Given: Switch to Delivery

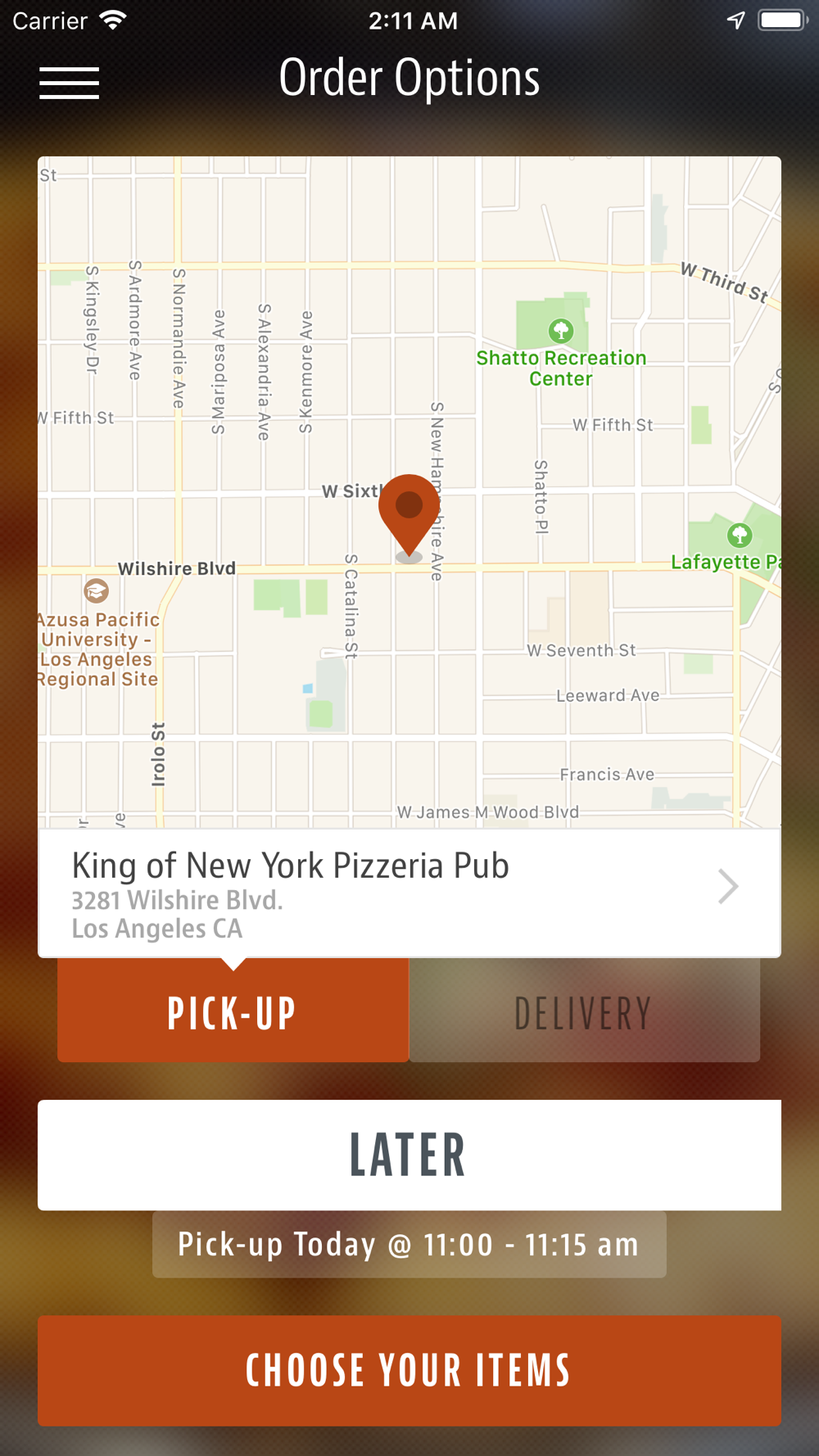Looking at the screenshot, I should click(x=584, y=1012).
